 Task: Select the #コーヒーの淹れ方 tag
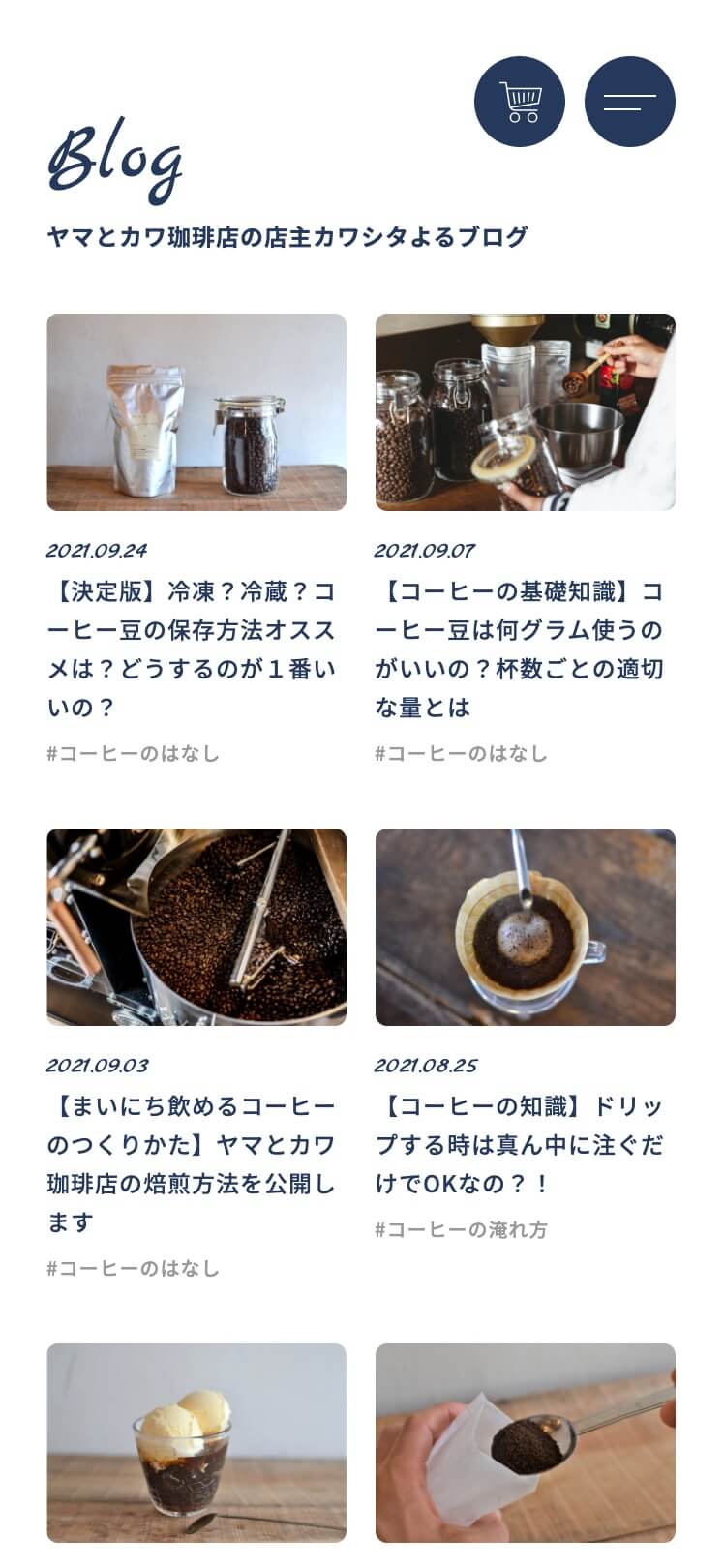pos(462,1230)
